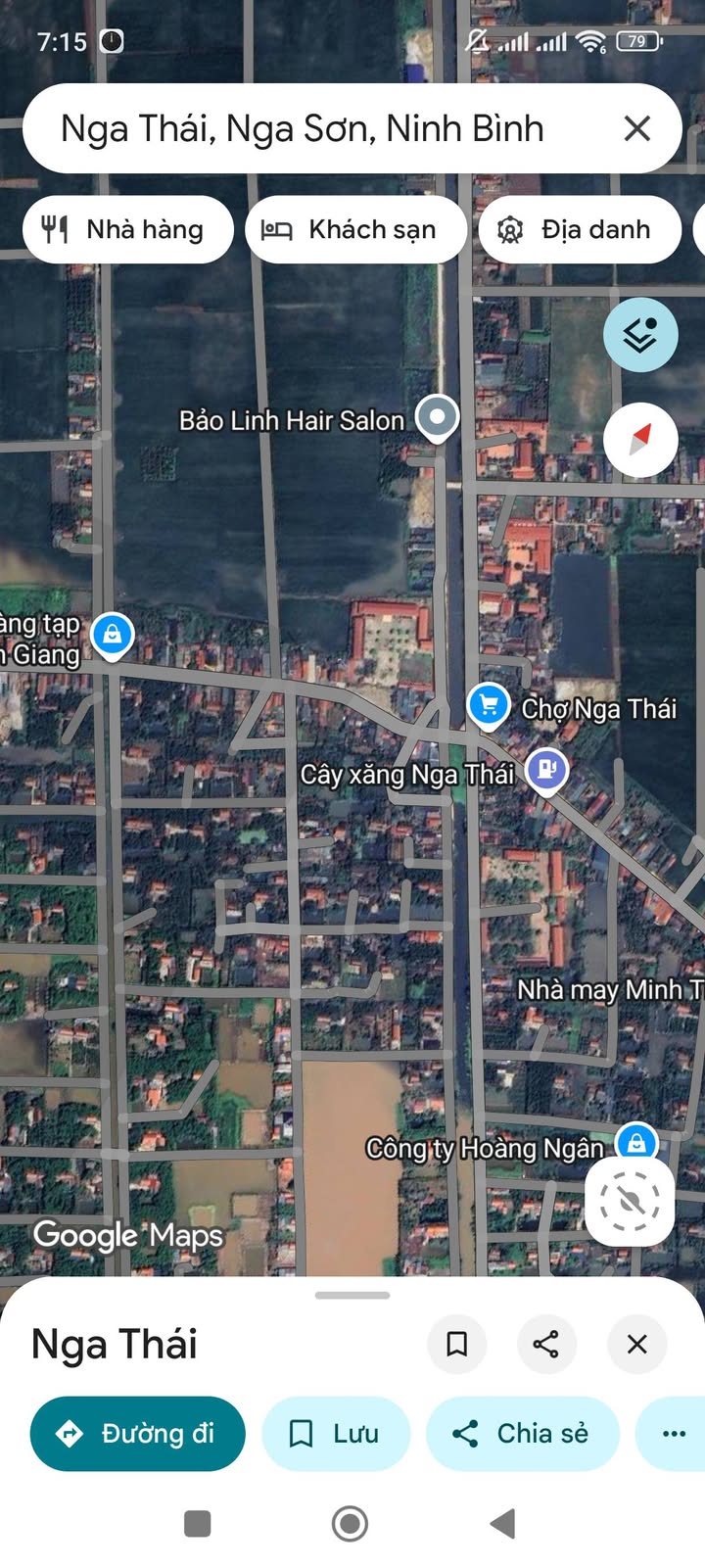Tap the compass to reset orientation
This screenshot has height=1568, width=705.
640,440
